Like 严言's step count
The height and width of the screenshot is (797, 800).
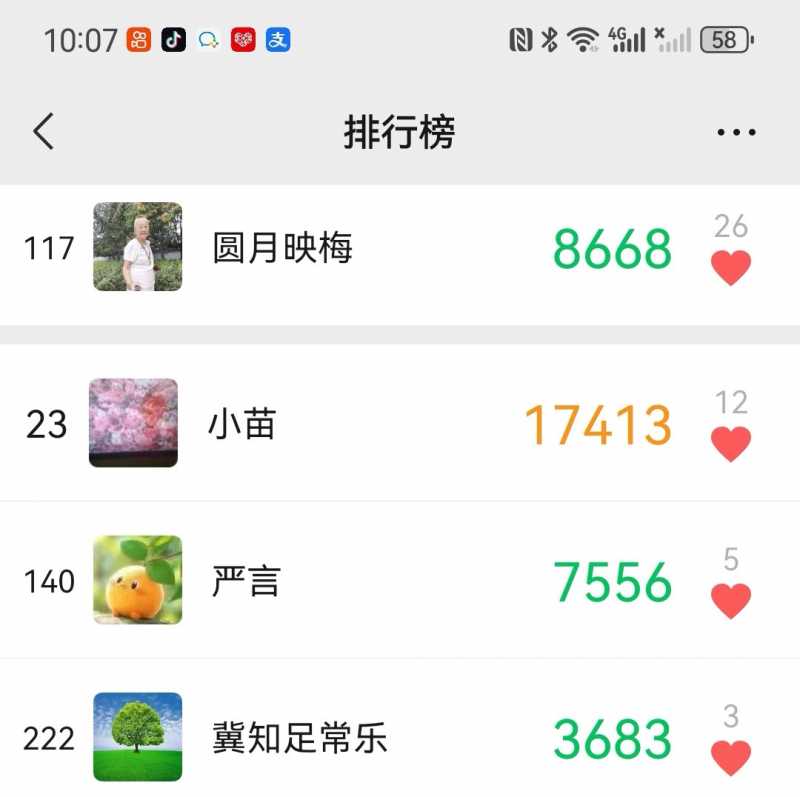tap(730, 600)
